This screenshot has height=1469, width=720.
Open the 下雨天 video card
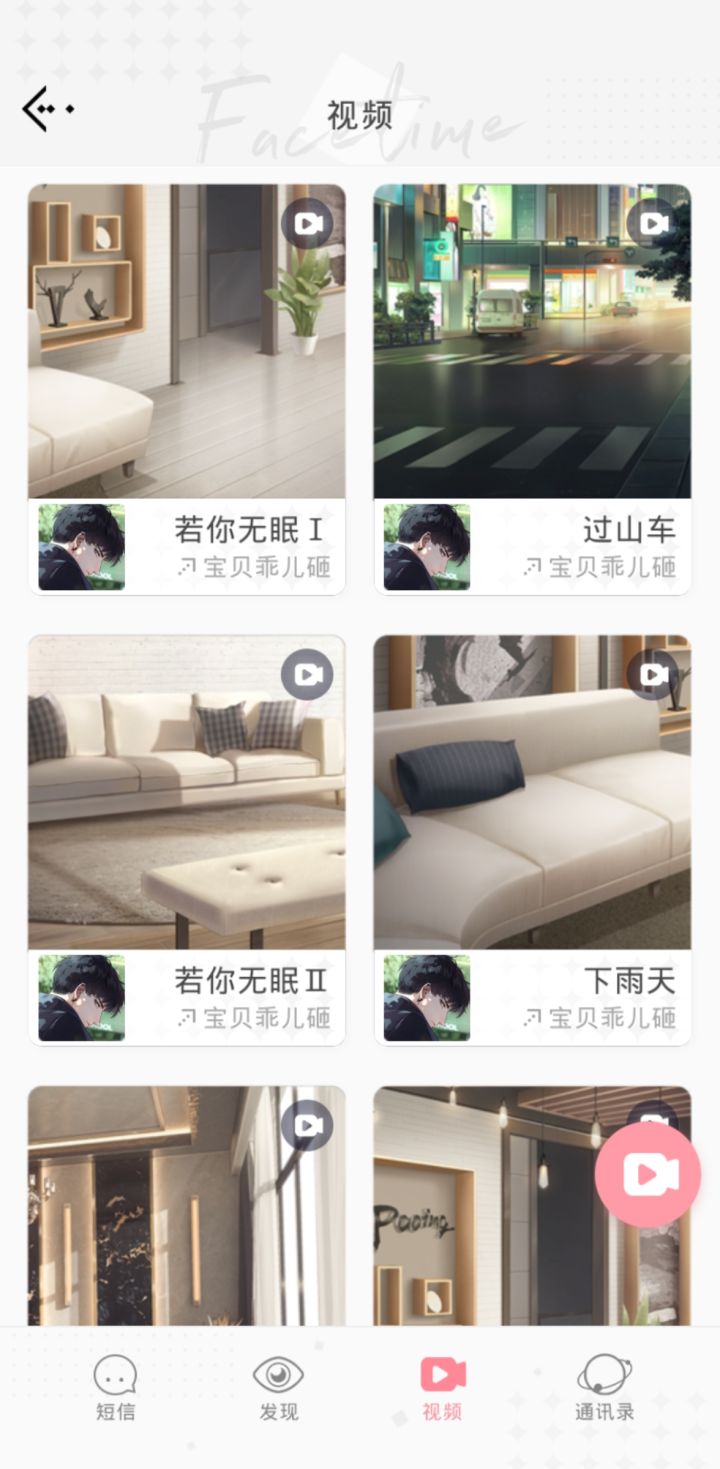532,840
